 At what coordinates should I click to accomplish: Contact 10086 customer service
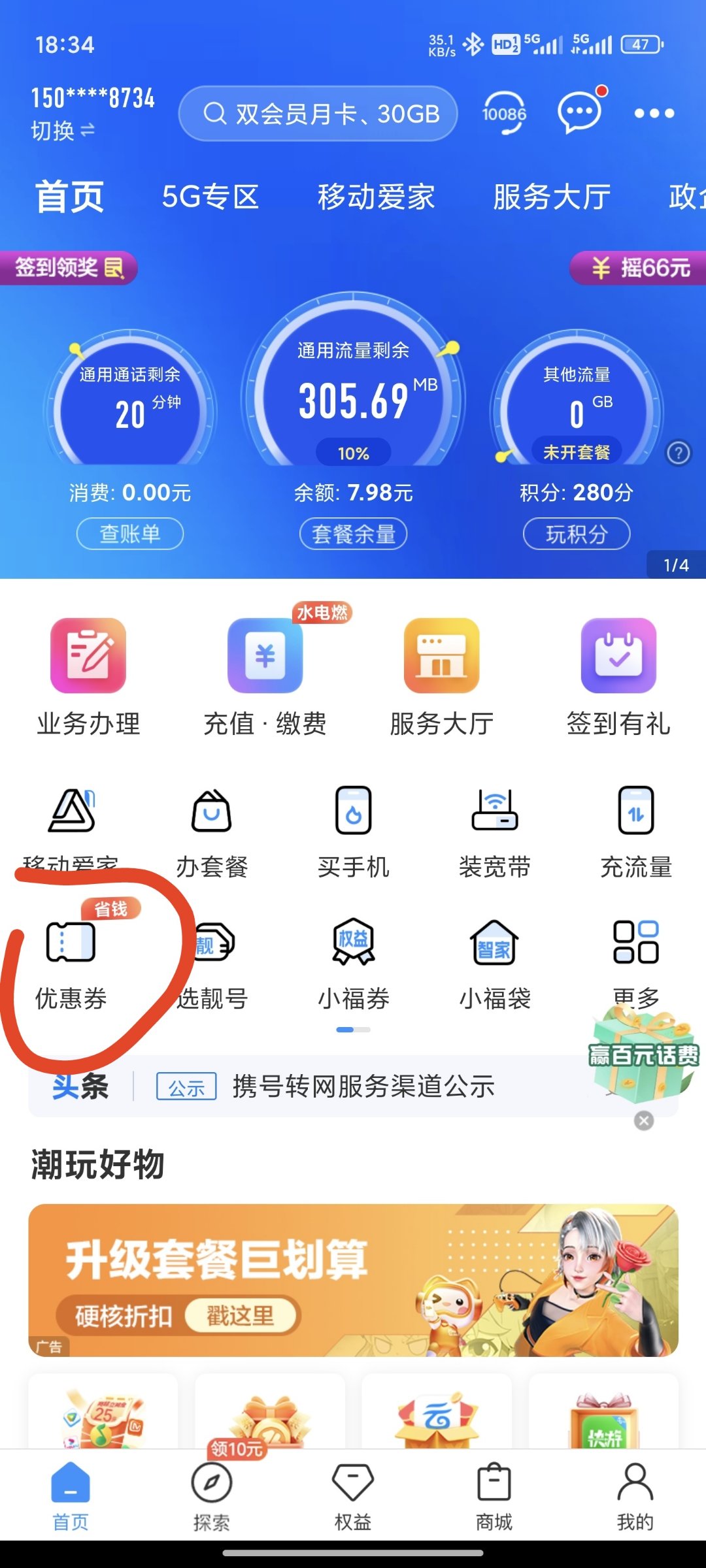[504, 114]
